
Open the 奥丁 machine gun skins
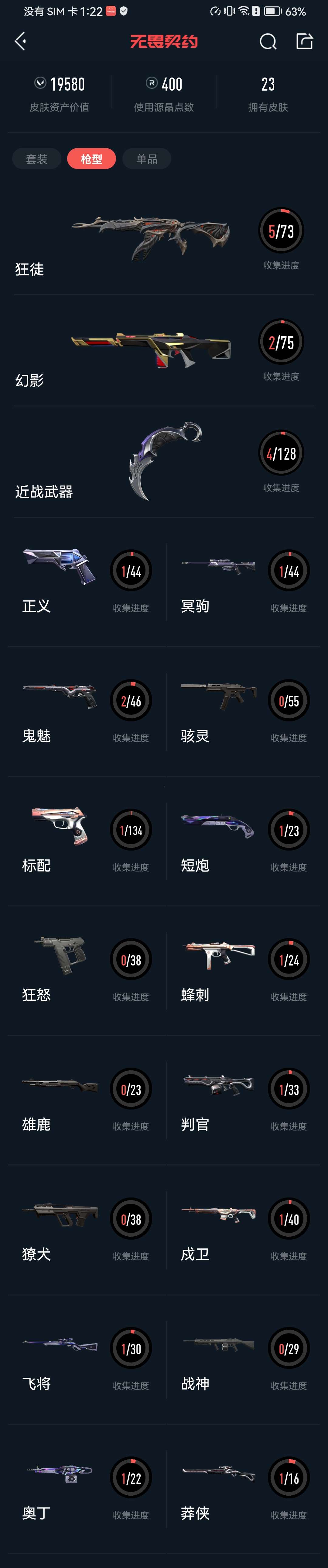click(x=85, y=1488)
